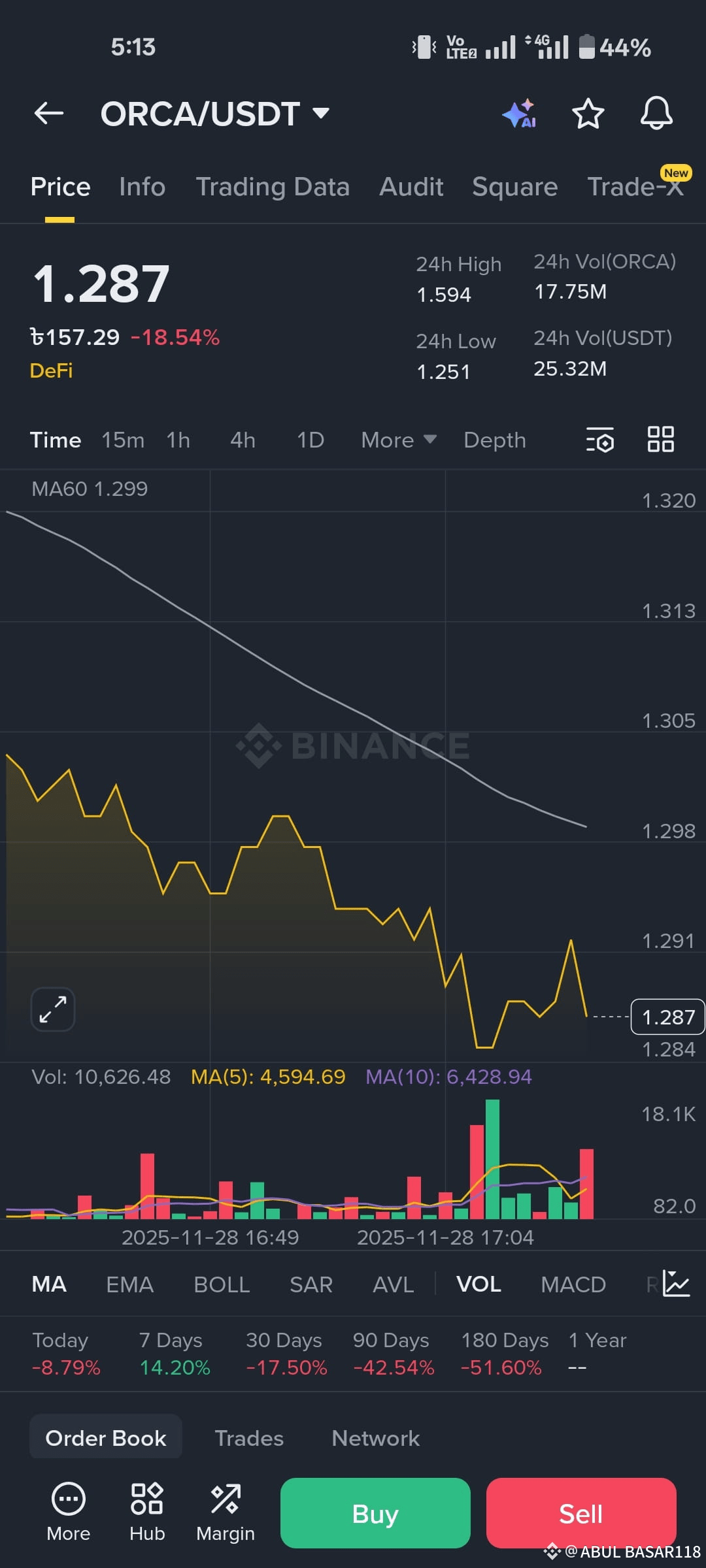Open the AI analysis icon
The image size is (706, 1568).
click(x=520, y=114)
